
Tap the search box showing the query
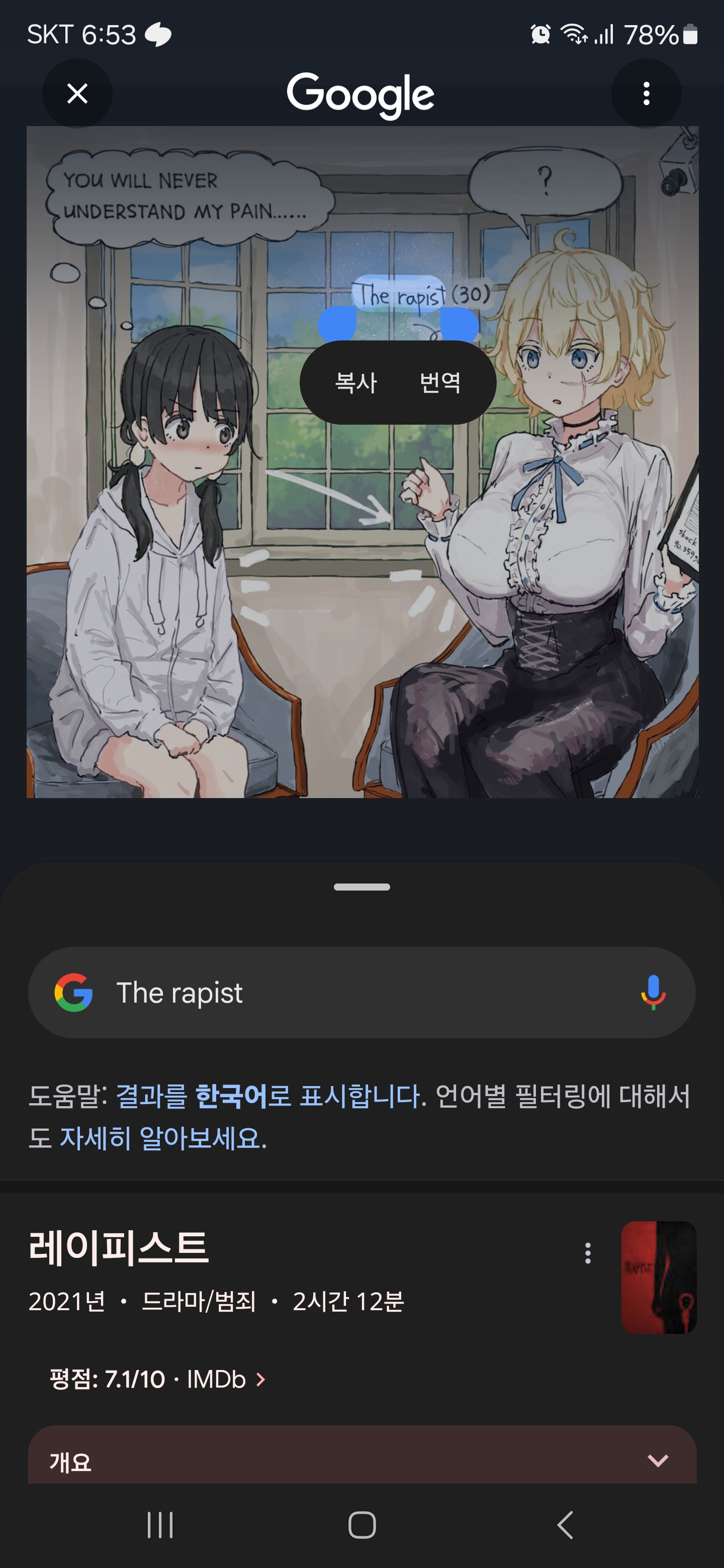point(341,993)
